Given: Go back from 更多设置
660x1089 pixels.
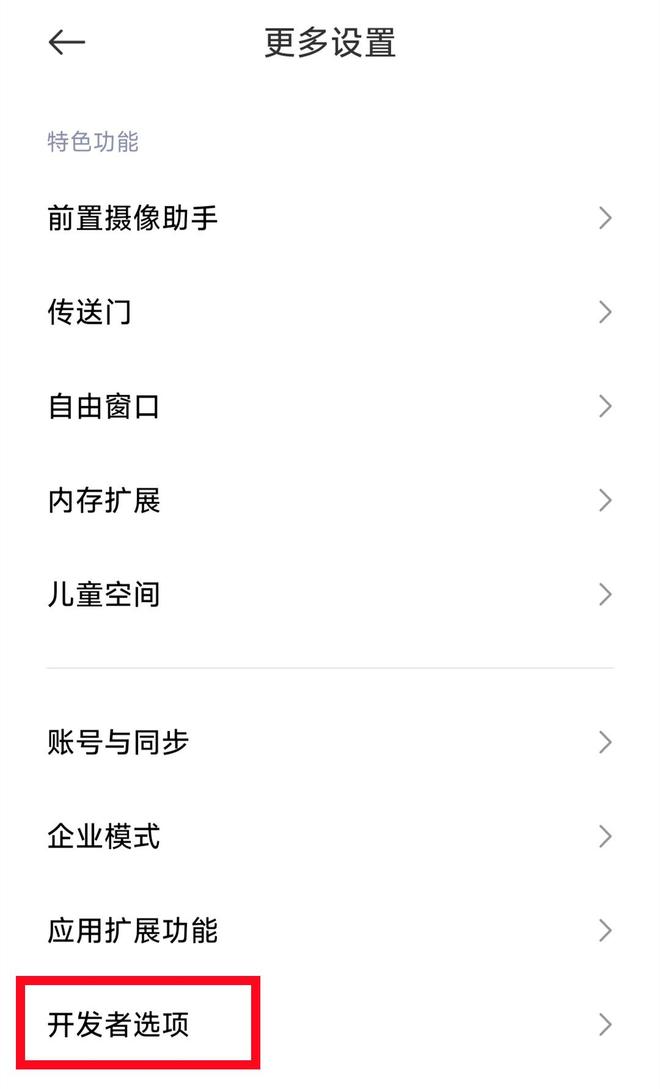Looking at the screenshot, I should tap(67, 42).
